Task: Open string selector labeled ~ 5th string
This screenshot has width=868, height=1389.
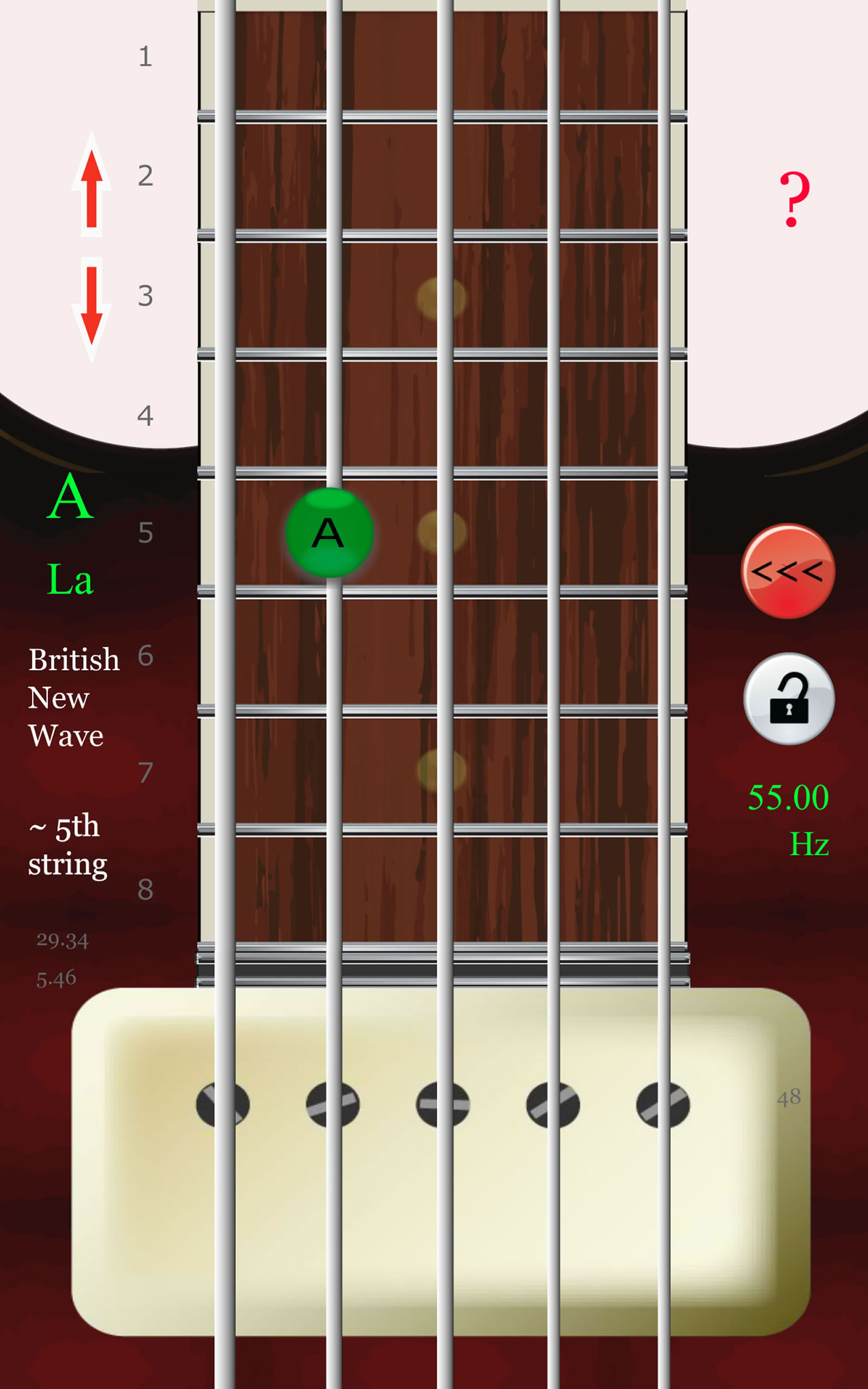Action: pyautogui.click(x=66, y=846)
